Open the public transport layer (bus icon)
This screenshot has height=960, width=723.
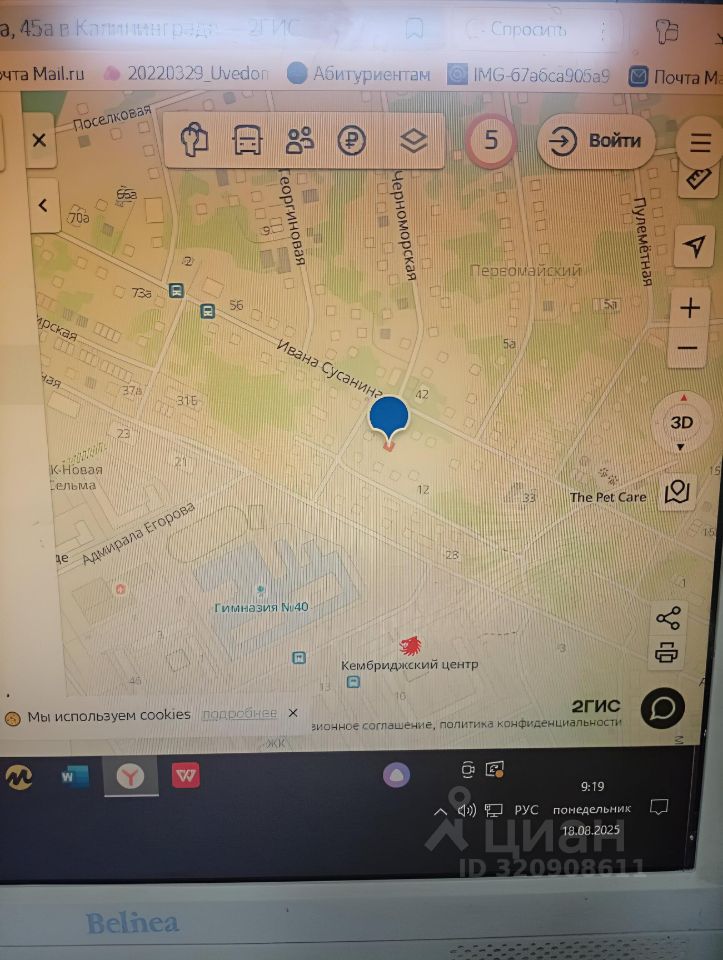click(247, 141)
